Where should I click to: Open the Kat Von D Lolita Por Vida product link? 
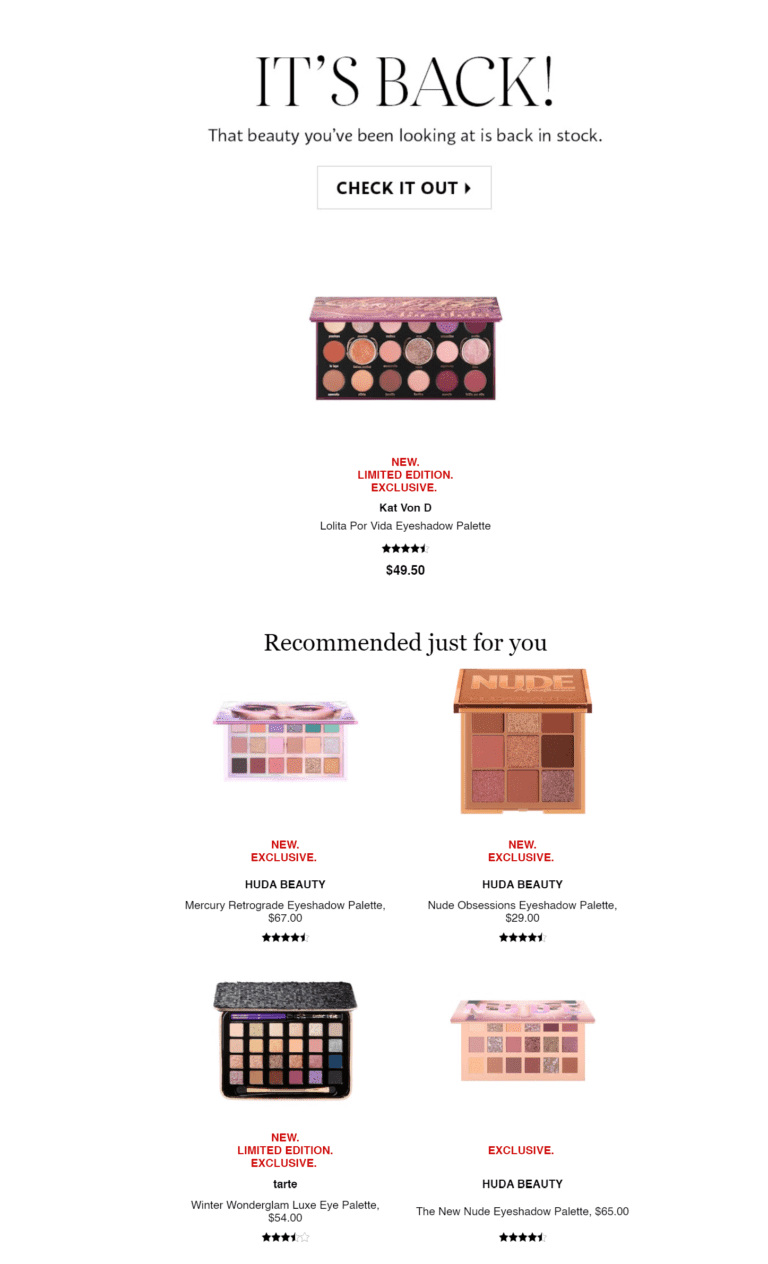tap(404, 525)
